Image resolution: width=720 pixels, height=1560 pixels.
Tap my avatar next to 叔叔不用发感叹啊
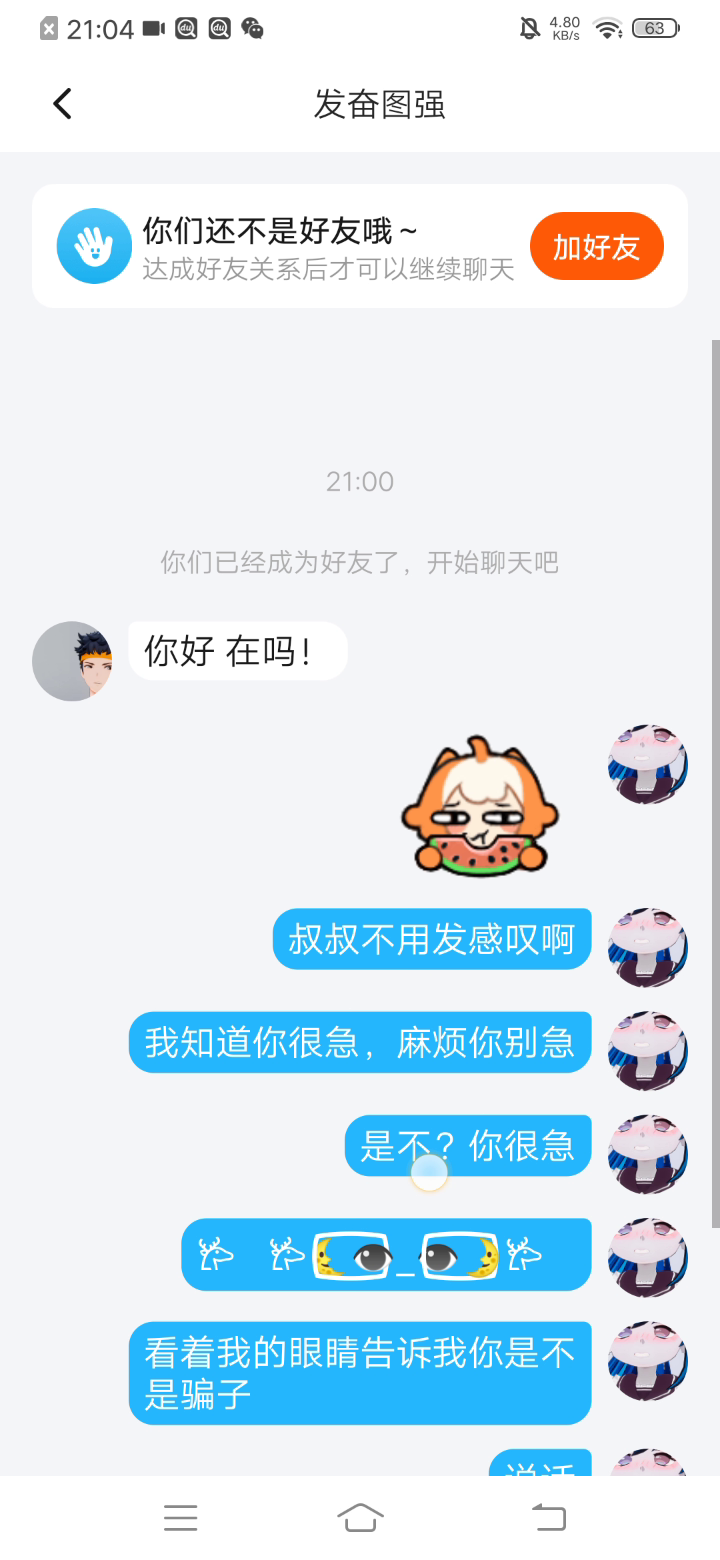pos(647,947)
